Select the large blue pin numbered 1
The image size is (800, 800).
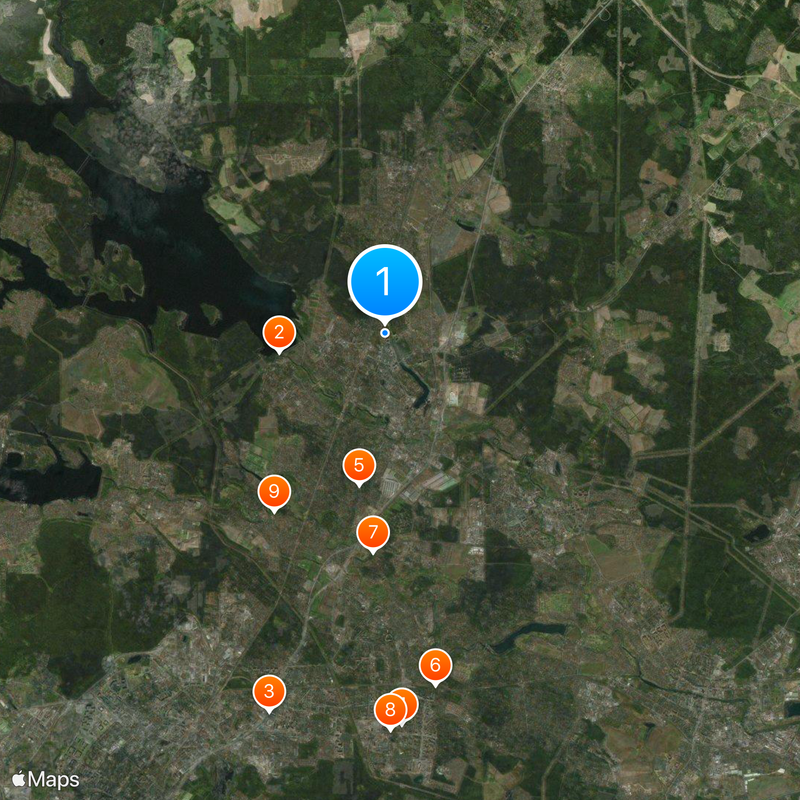(385, 282)
